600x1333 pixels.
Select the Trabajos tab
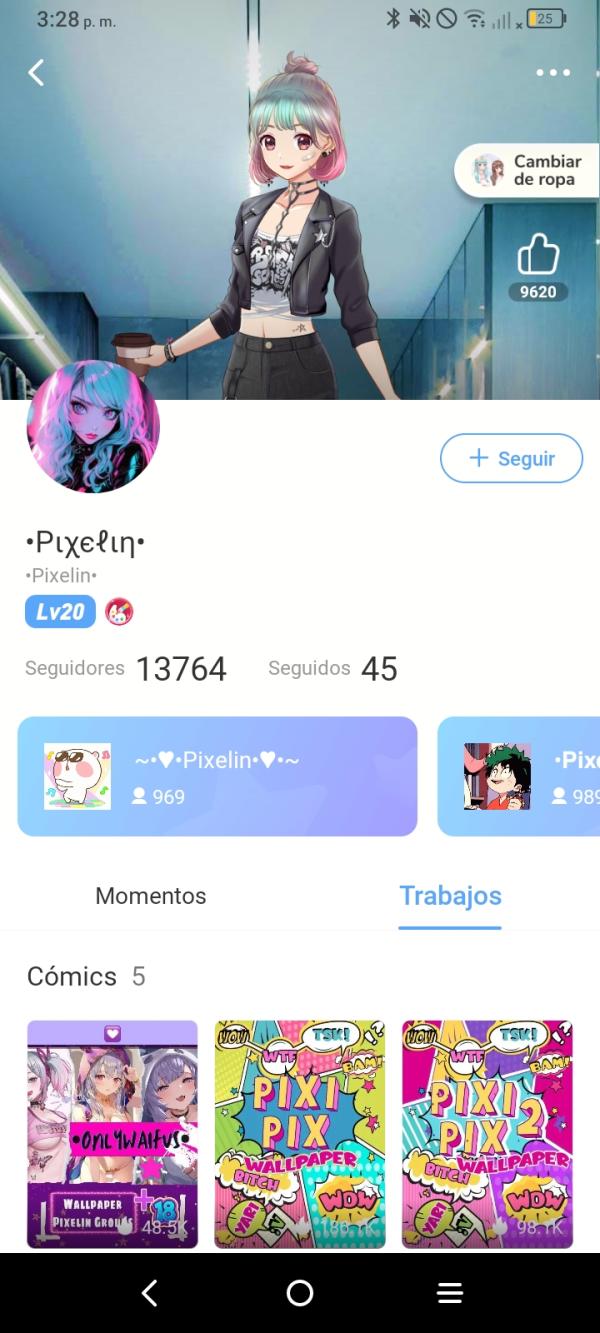click(450, 896)
